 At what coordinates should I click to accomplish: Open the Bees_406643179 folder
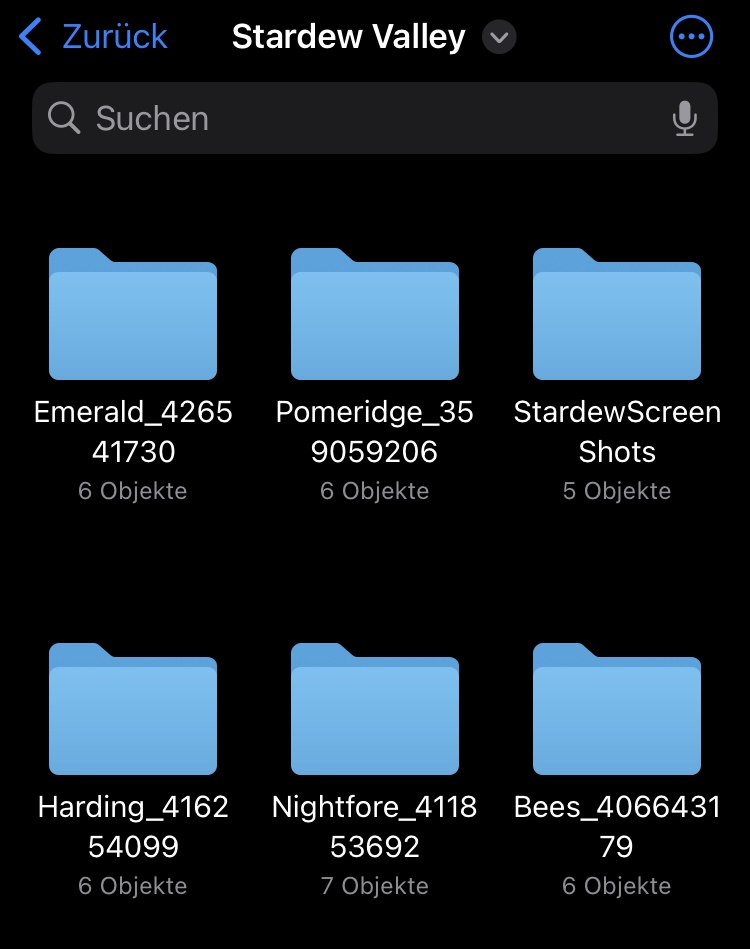[617, 709]
